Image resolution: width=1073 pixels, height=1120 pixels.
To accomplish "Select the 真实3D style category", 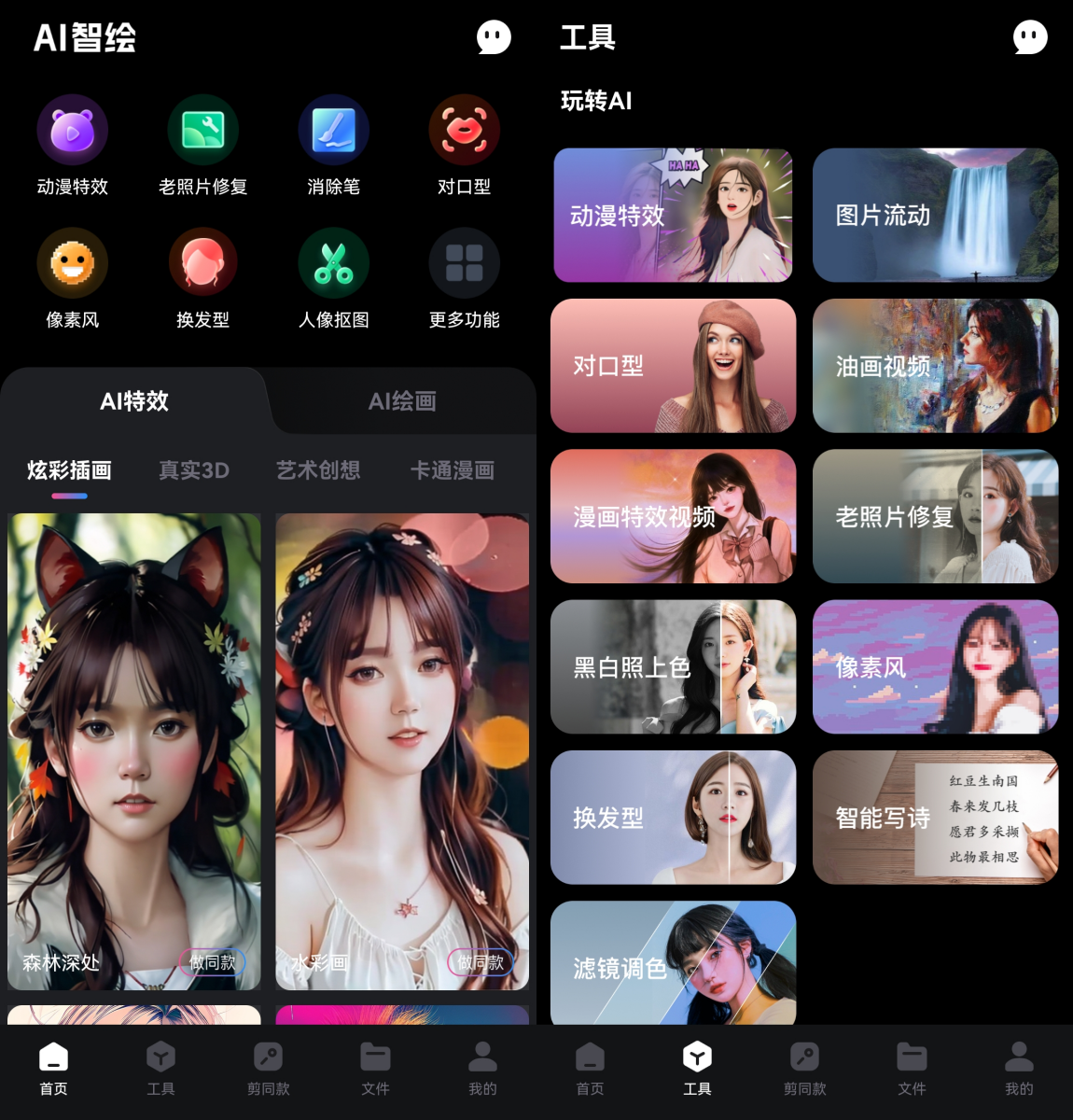I will (x=194, y=470).
